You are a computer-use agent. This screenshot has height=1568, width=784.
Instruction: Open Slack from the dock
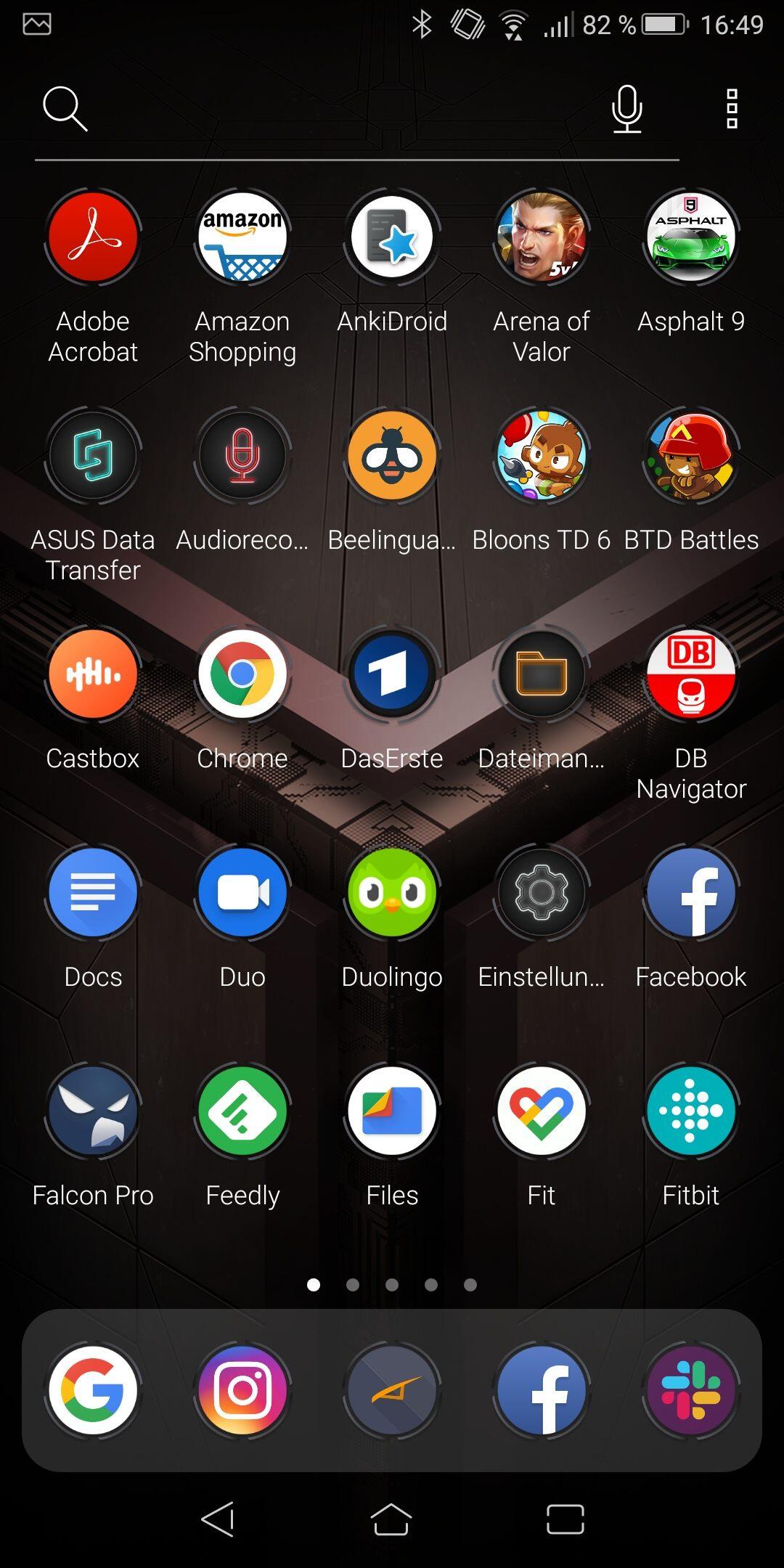691,1390
